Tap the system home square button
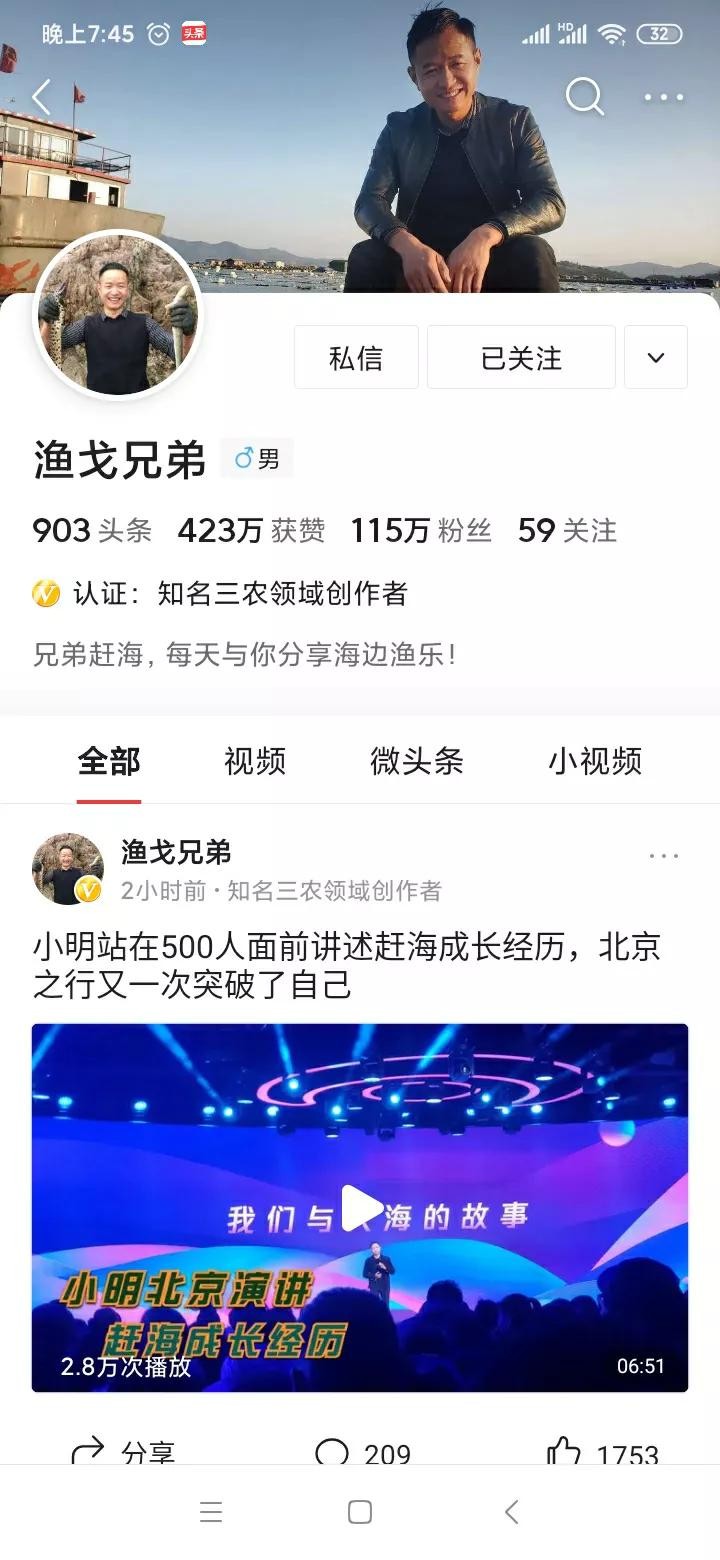 (360, 1512)
